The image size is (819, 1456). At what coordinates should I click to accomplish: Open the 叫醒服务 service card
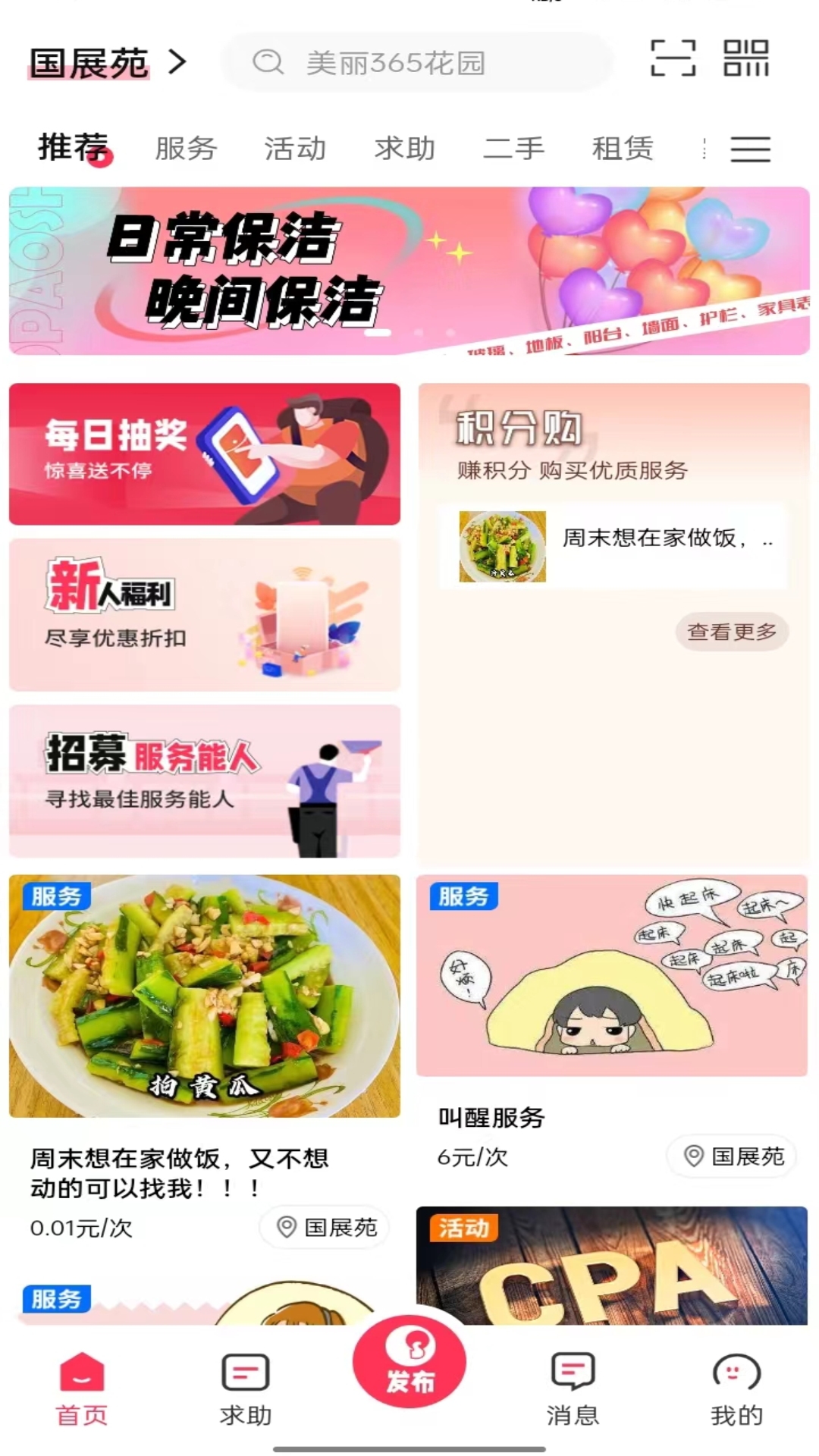[x=611, y=1024]
